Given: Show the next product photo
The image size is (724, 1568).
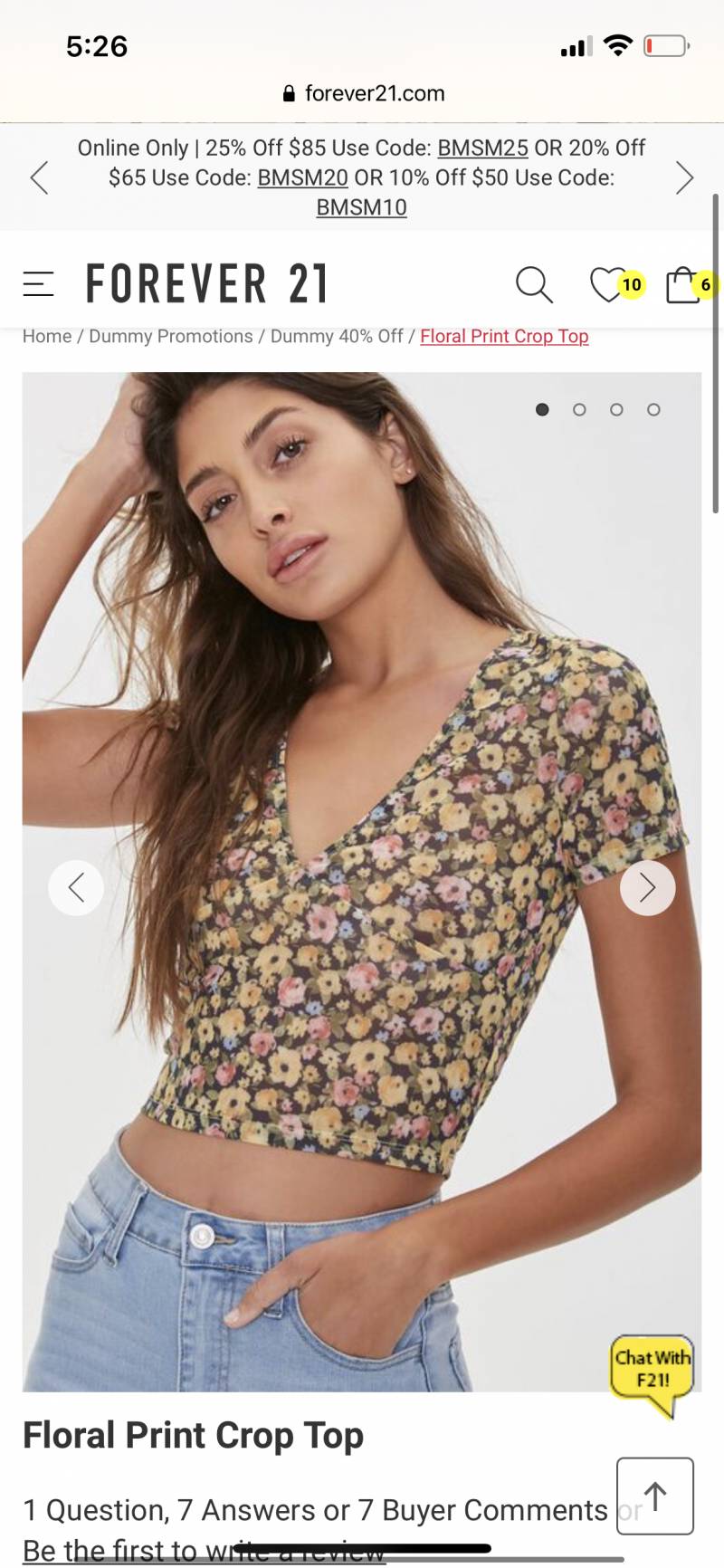Looking at the screenshot, I should tap(647, 887).
